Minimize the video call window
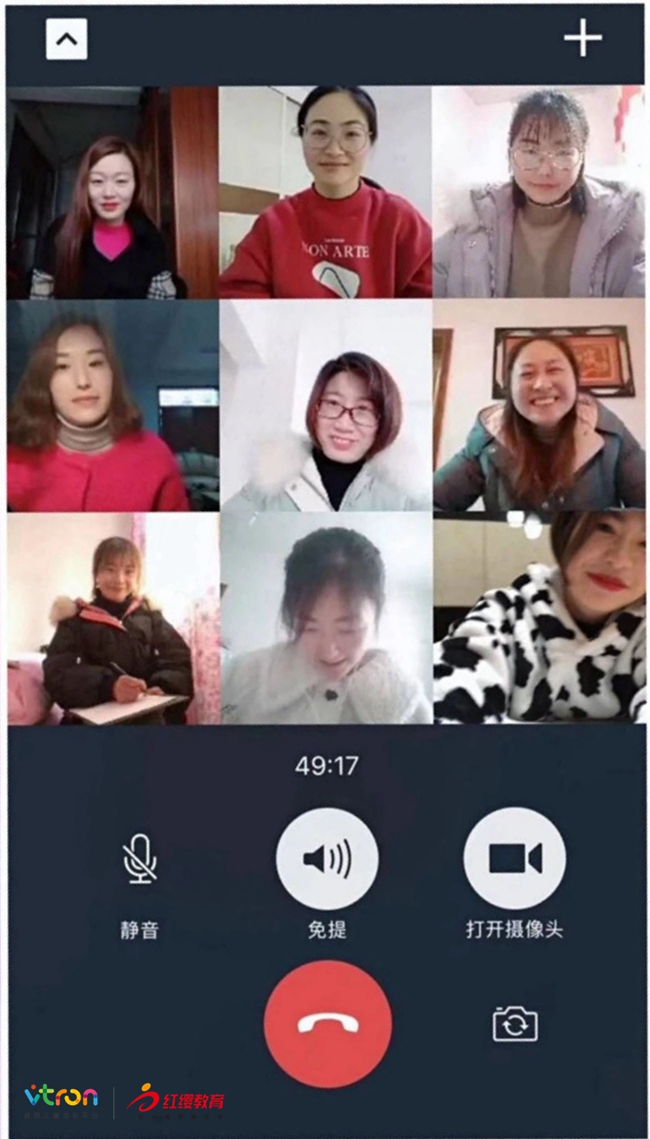Image resolution: width=650 pixels, height=1139 pixels. (x=66, y=40)
